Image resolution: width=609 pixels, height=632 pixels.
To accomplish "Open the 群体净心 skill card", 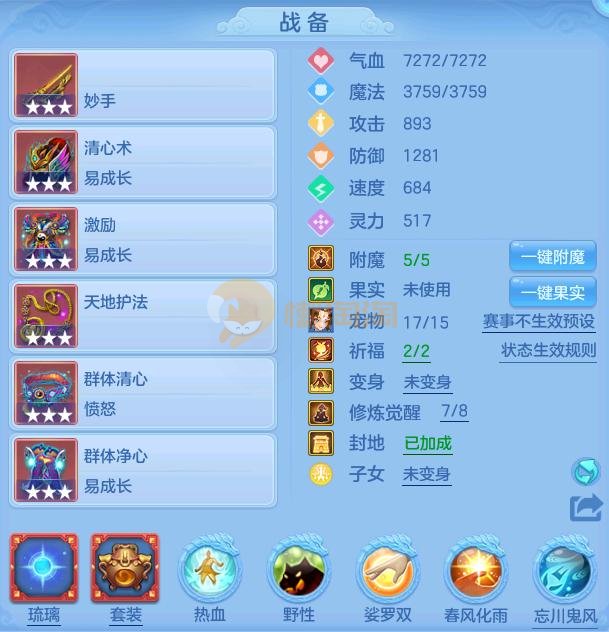I will click(x=143, y=470).
